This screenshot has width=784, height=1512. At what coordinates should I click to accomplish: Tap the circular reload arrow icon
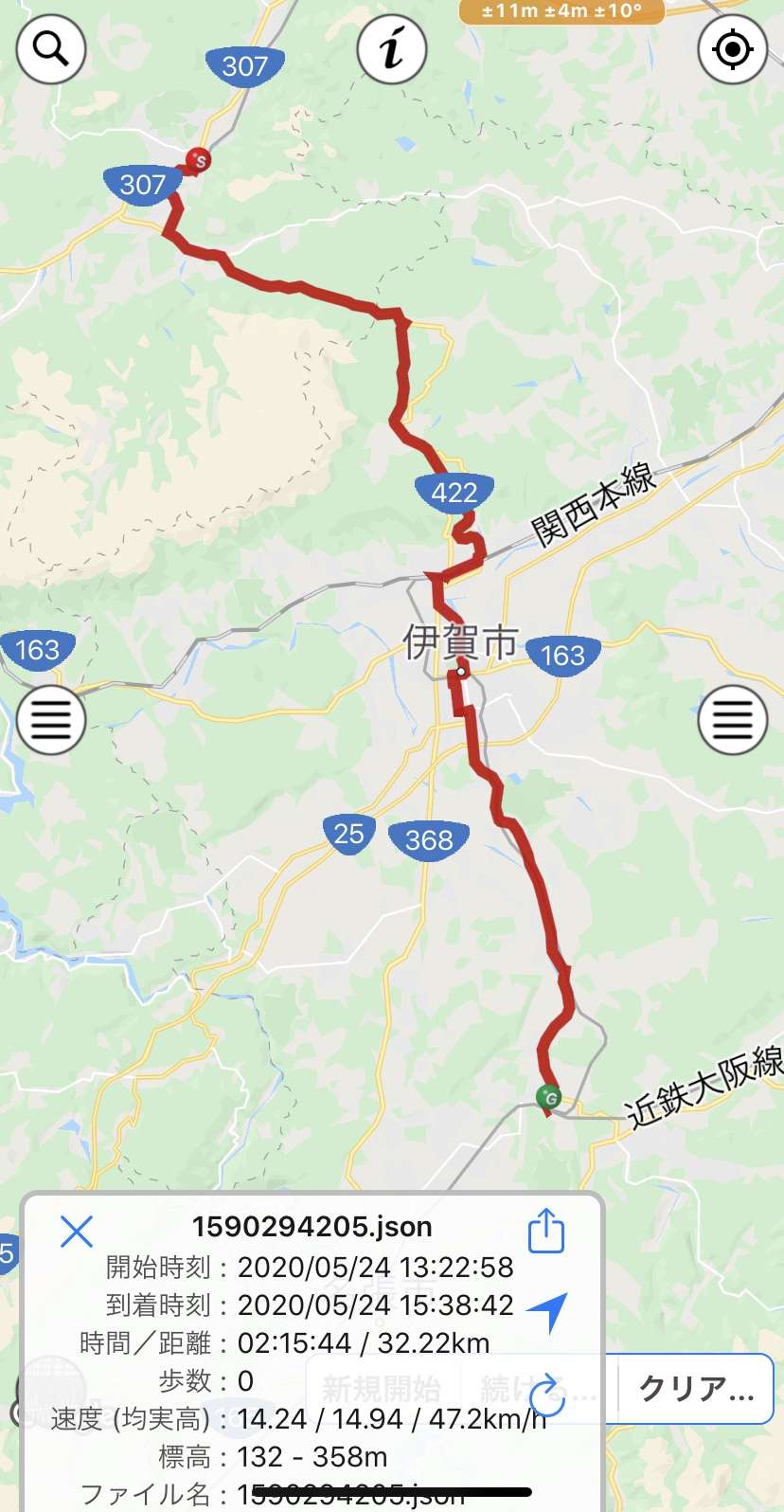click(546, 1396)
